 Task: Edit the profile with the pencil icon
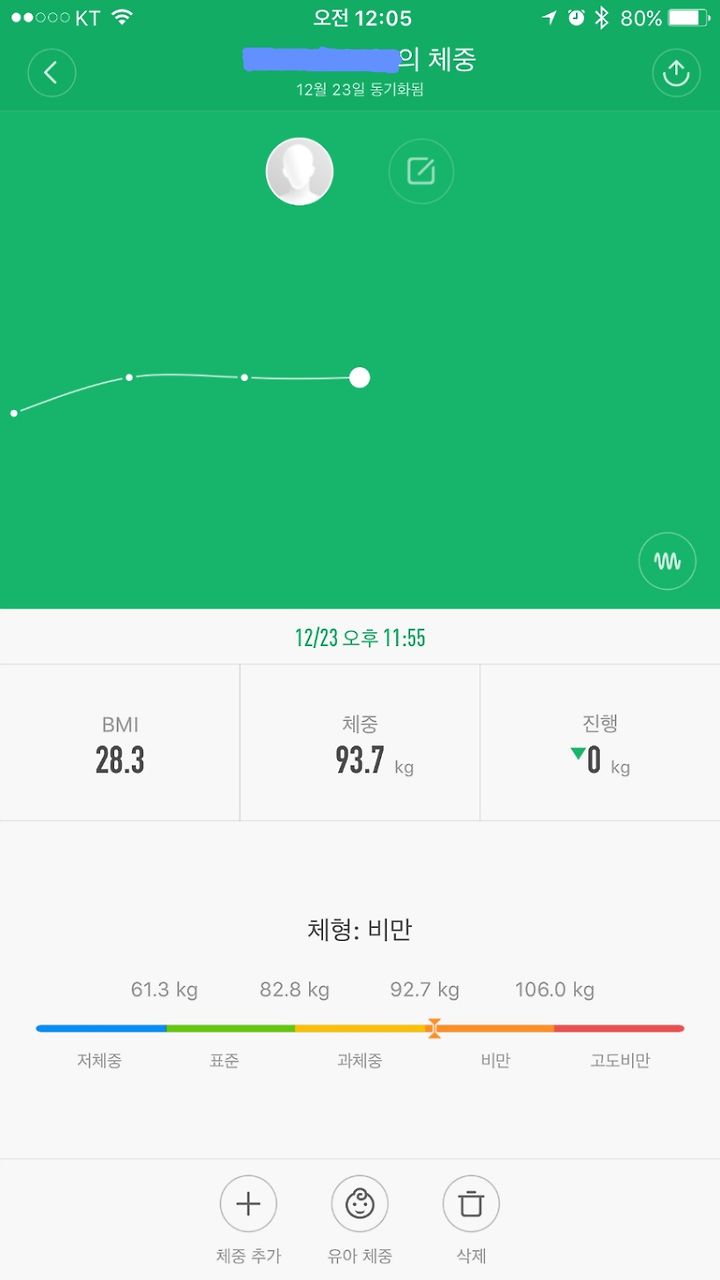click(x=421, y=172)
